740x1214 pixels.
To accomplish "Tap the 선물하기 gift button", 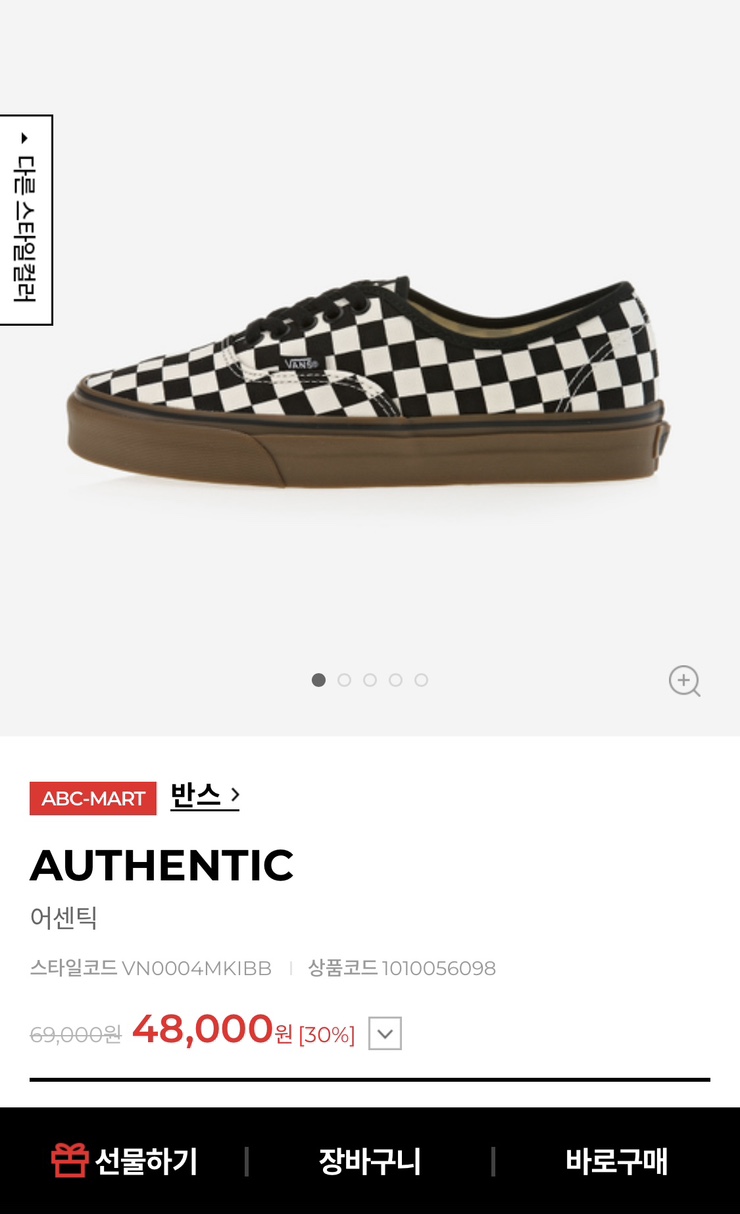I will pyautogui.click(x=125, y=1161).
